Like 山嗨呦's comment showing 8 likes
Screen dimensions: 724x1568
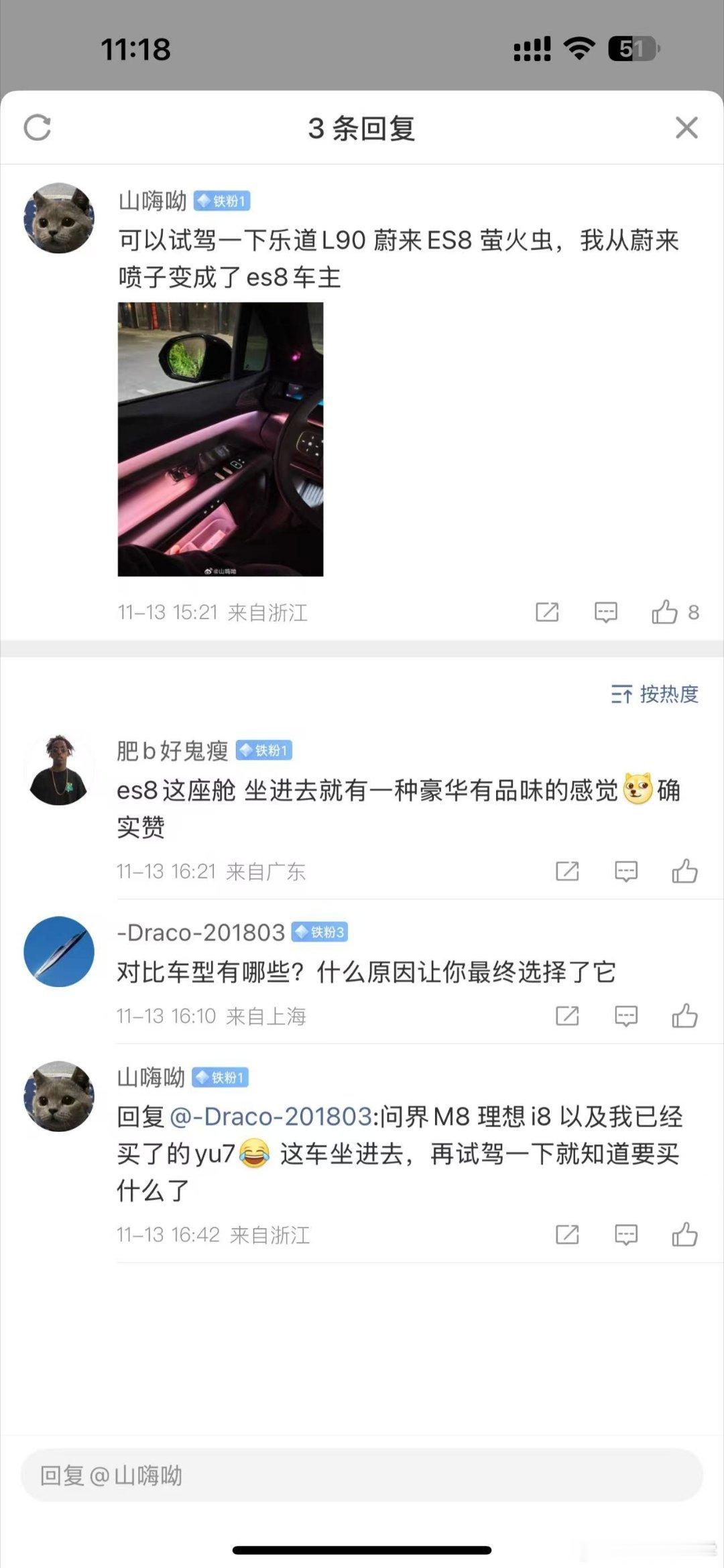[666, 612]
